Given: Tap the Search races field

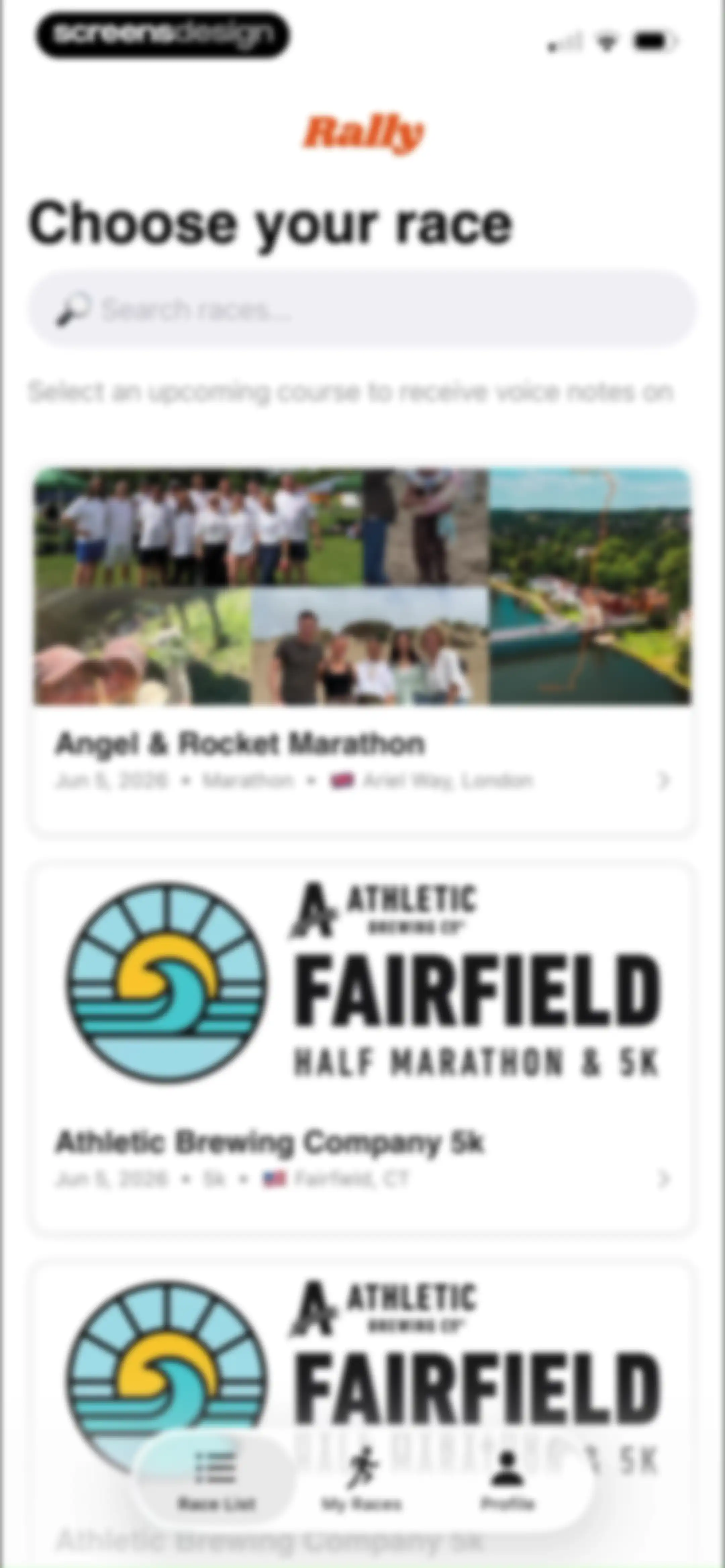Looking at the screenshot, I should pos(362,310).
